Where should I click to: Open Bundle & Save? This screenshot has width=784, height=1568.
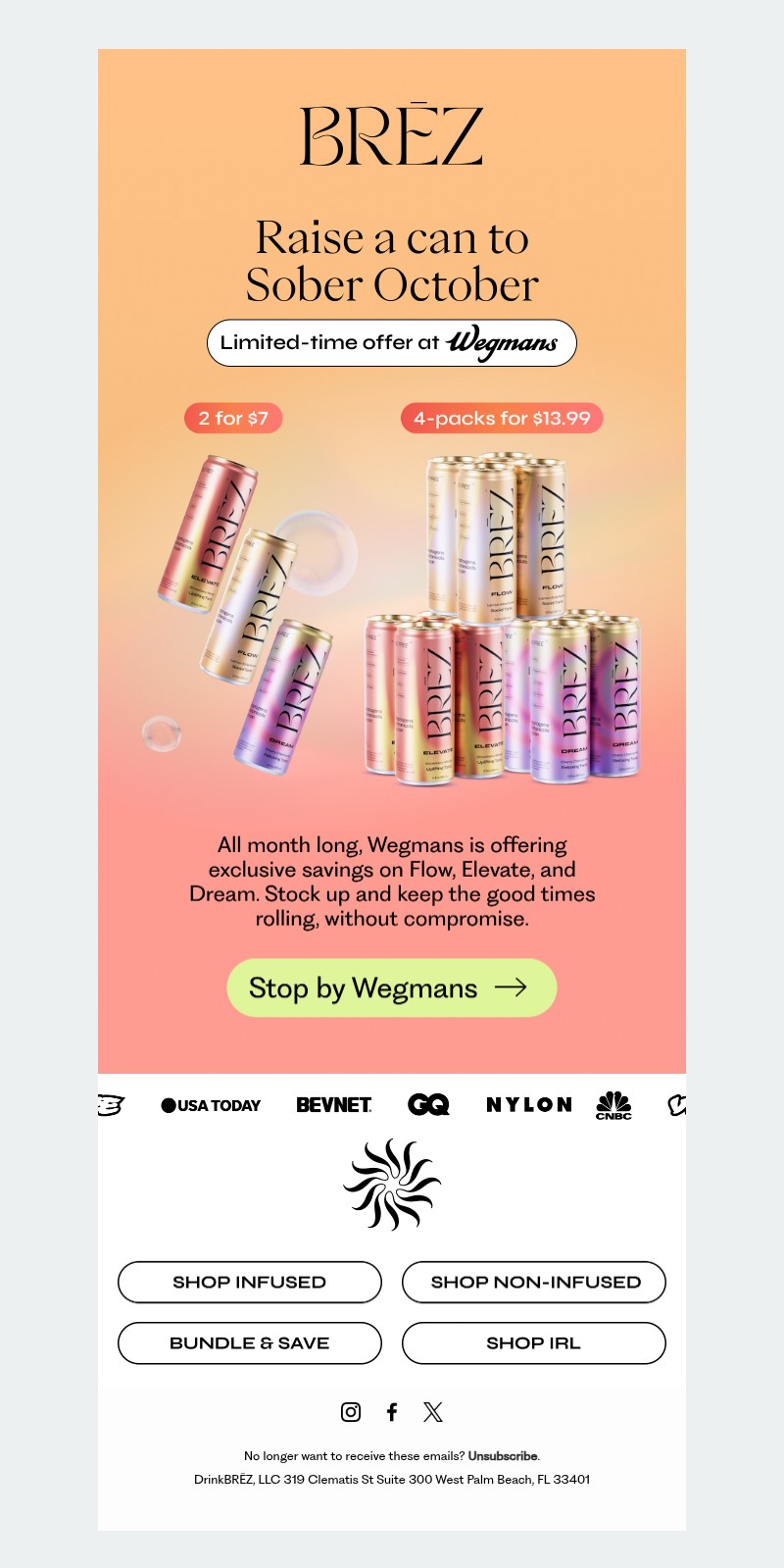249,1342
